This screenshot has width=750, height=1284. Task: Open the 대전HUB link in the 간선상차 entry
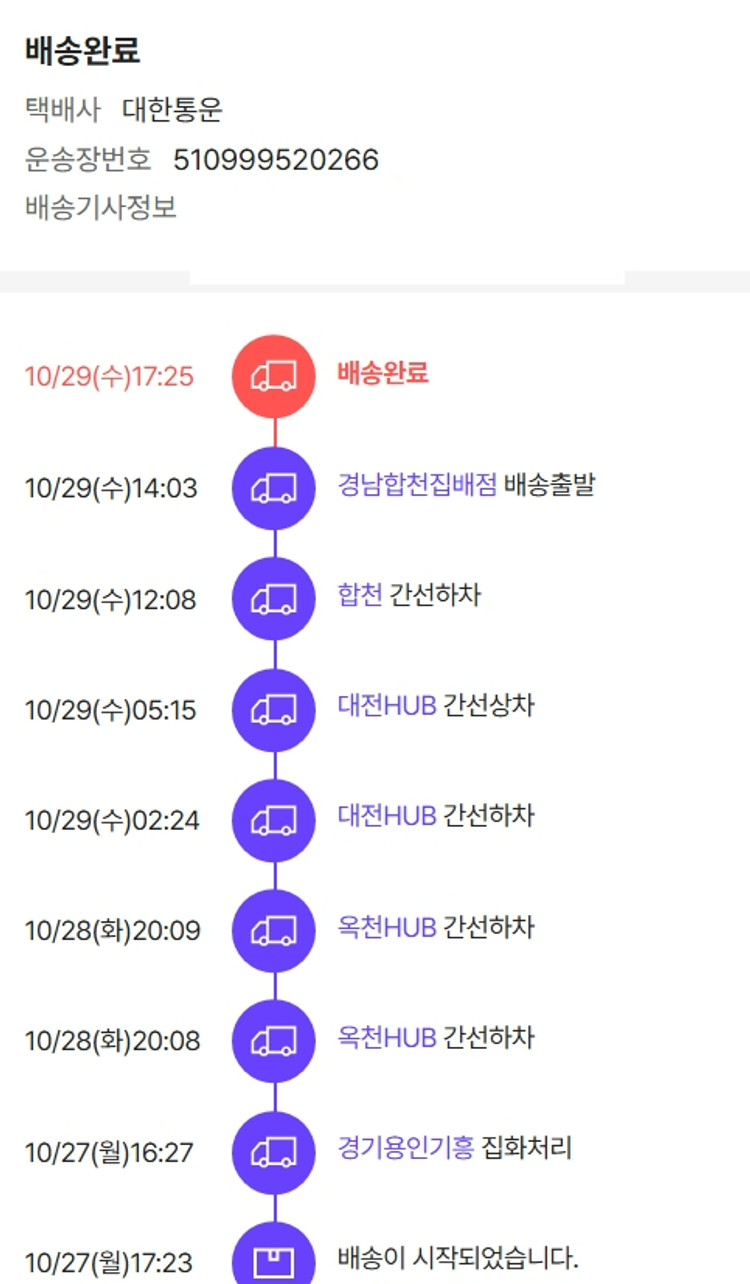coord(387,706)
